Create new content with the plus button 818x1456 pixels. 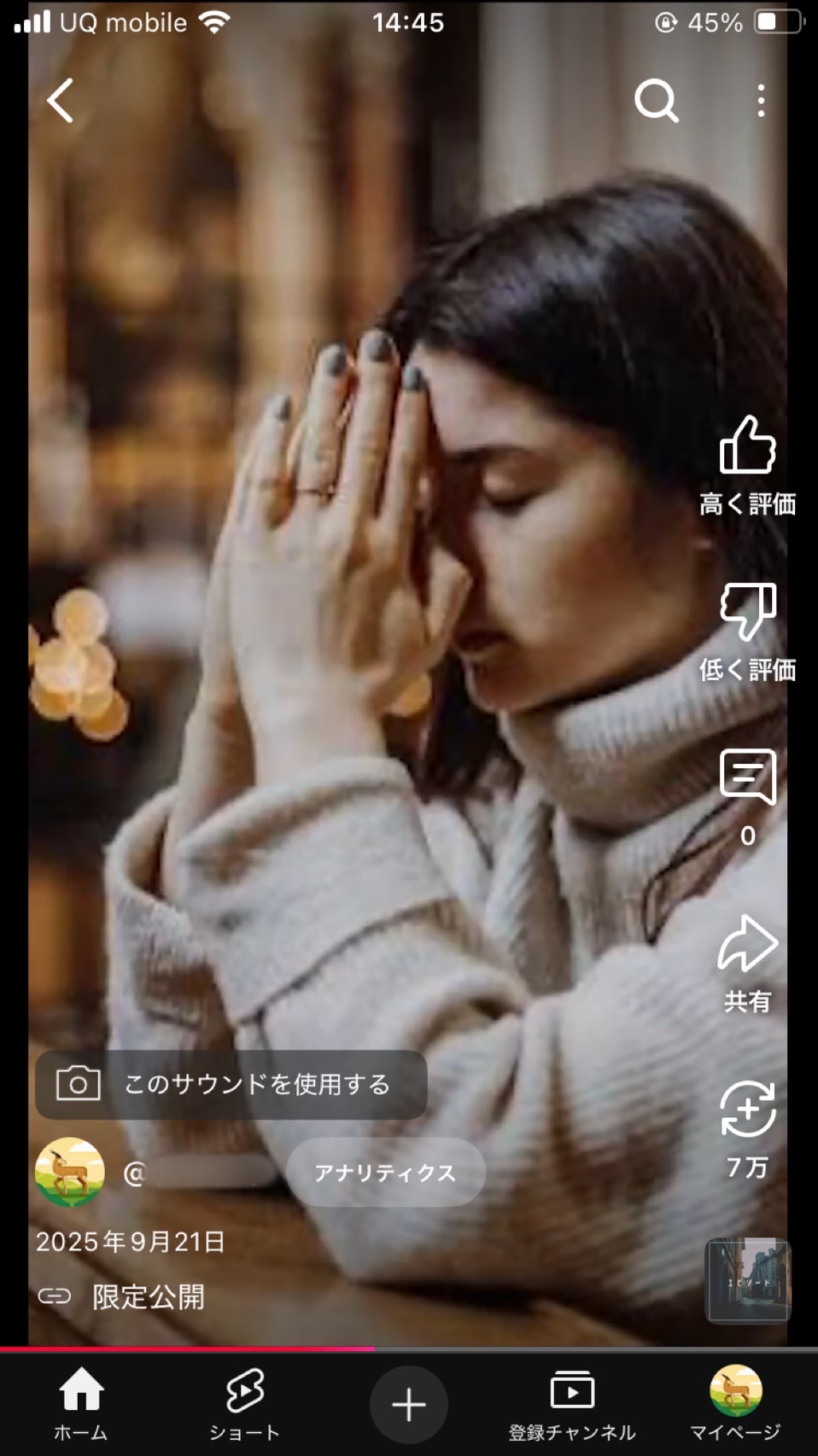point(408,1405)
